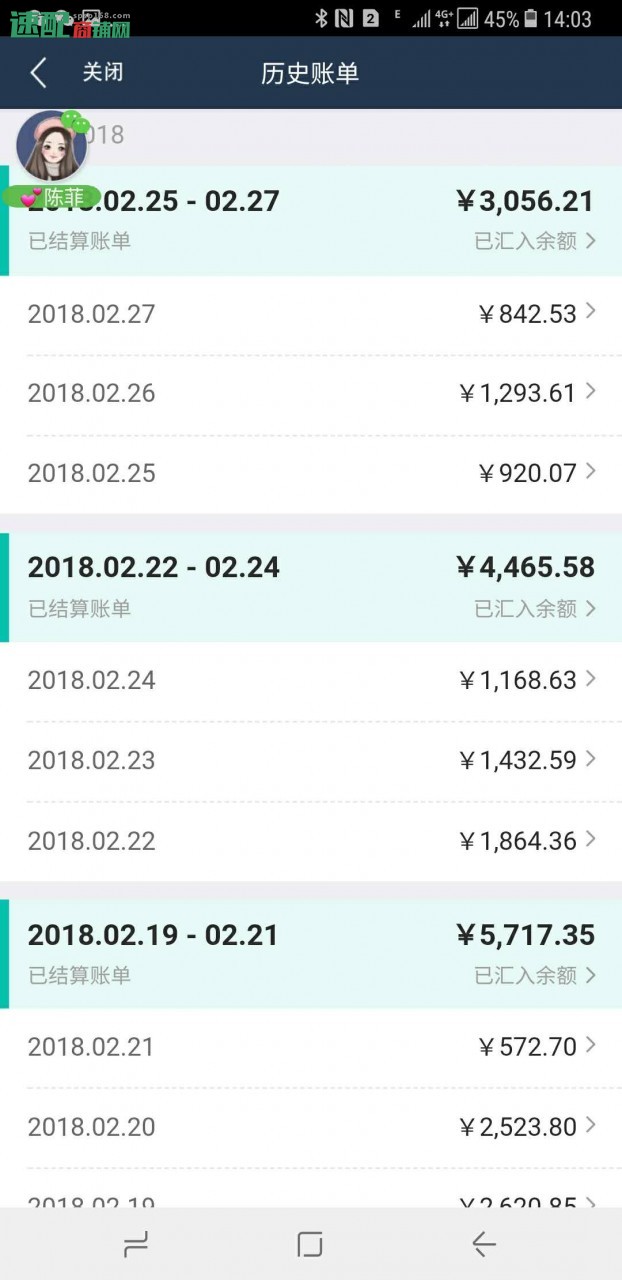Viewport: 622px width, 1280px height.
Task: Tap the system home button
Action: [310, 1244]
